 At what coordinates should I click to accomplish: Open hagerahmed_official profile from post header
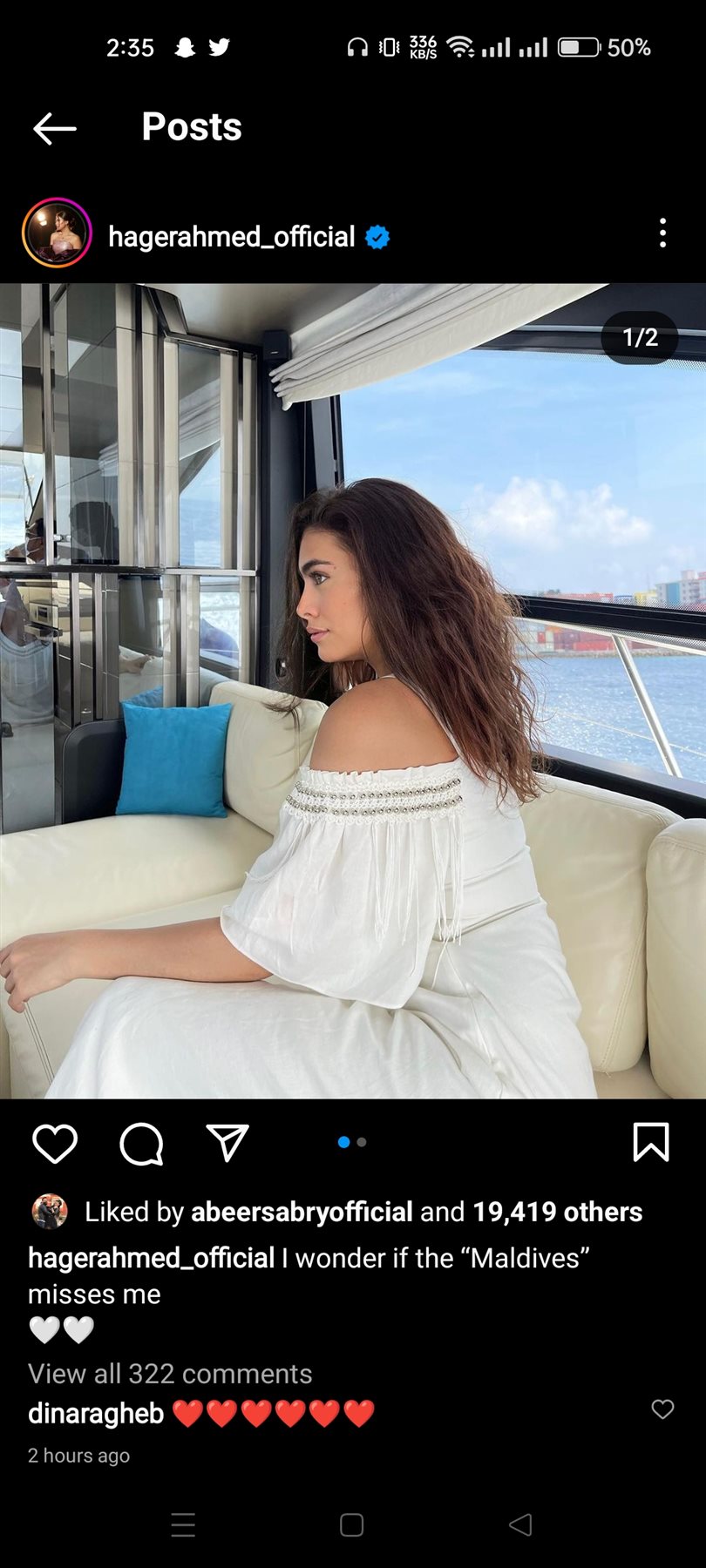coord(231,236)
